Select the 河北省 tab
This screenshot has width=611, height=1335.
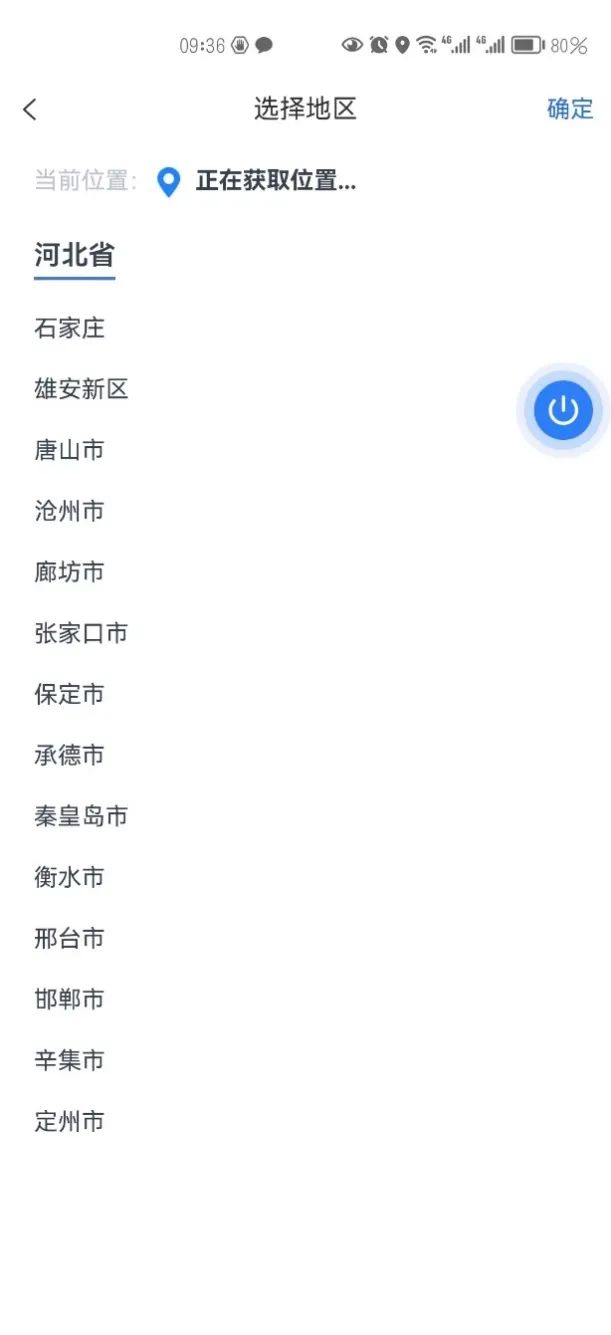point(74,255)
